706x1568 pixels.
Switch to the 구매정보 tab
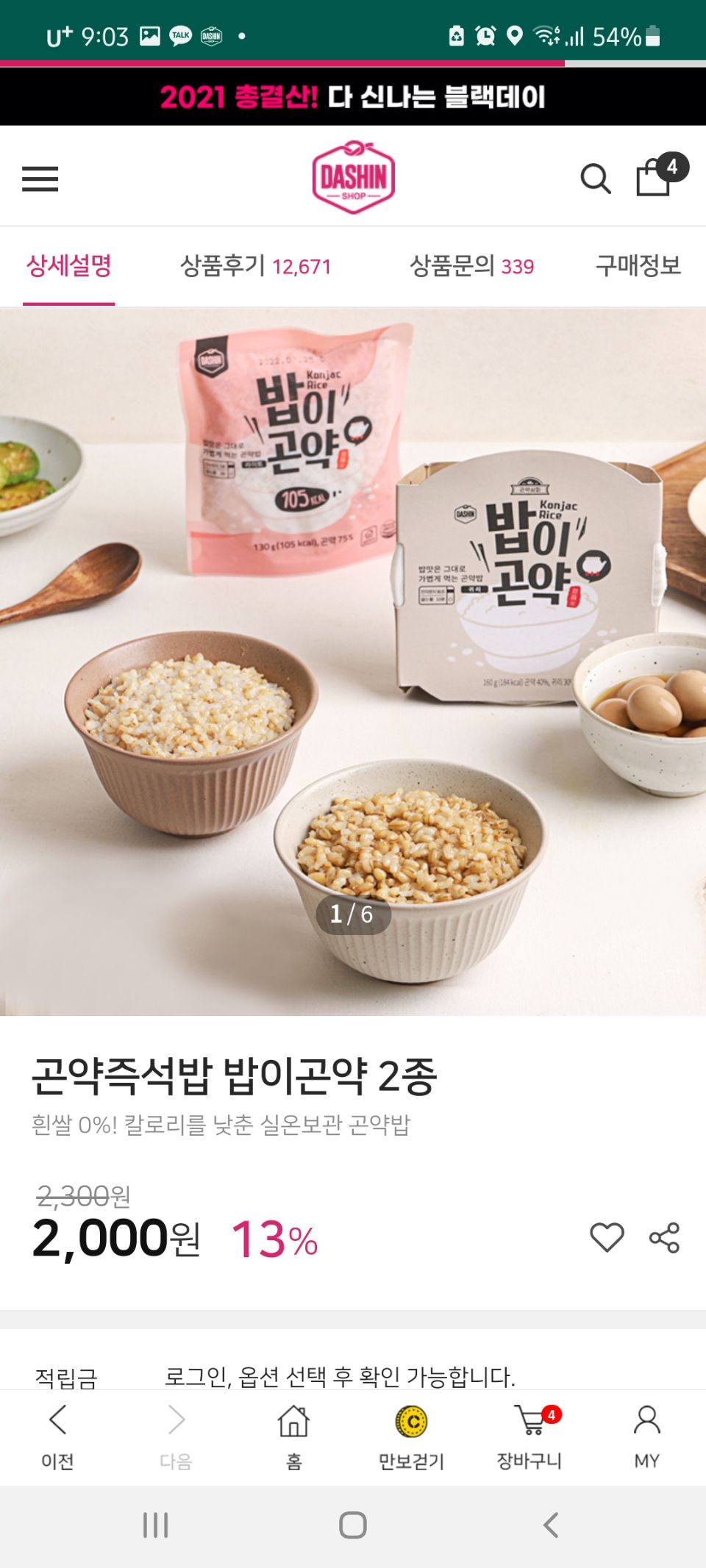click(x=638, y=265)
